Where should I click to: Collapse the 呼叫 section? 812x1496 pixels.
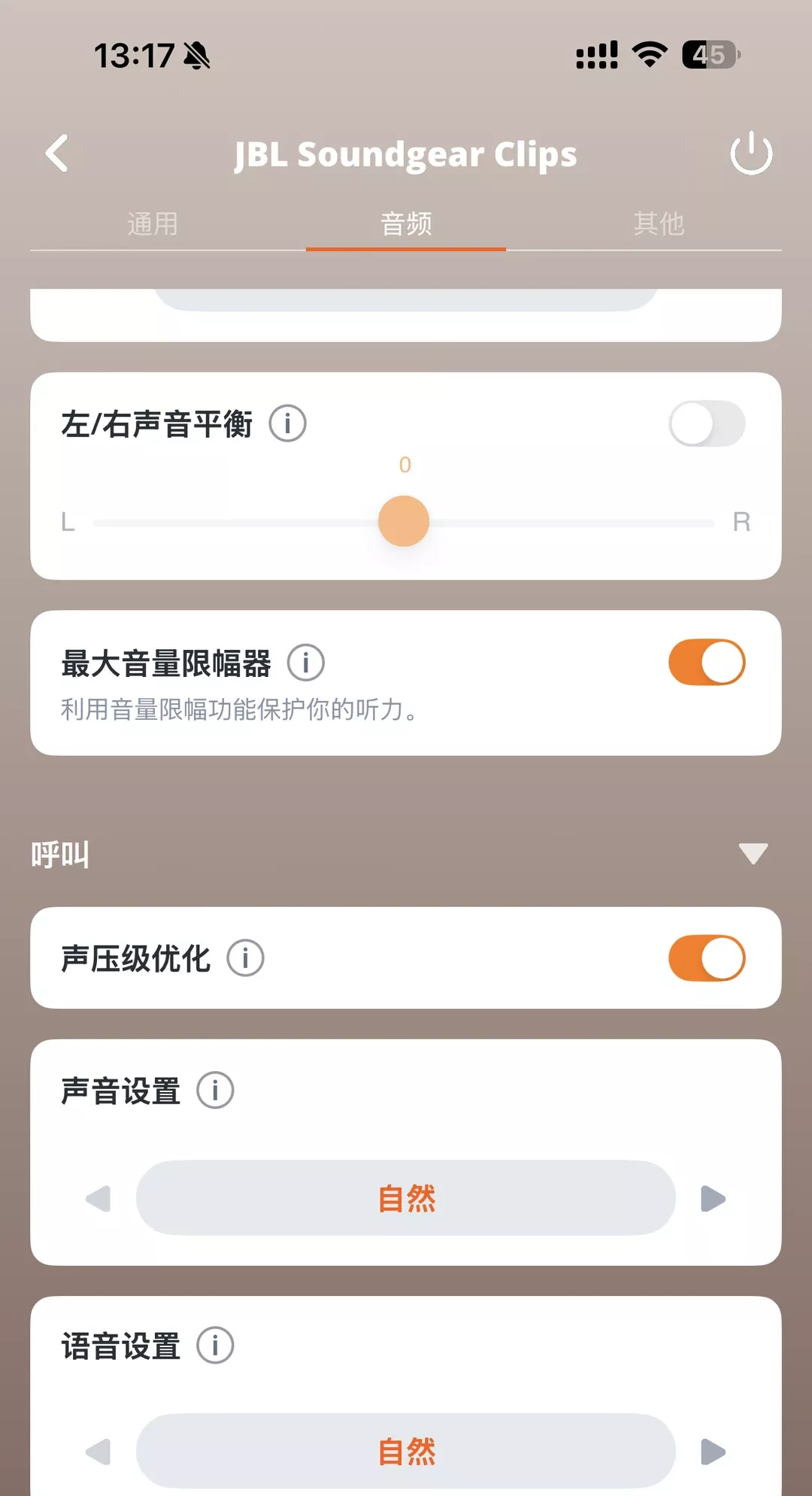click(x=752, y=853)
